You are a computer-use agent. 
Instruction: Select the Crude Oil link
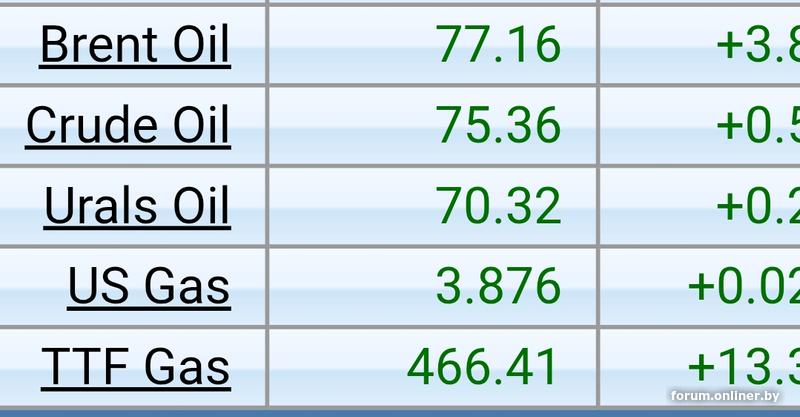click(x=128, y=125)
